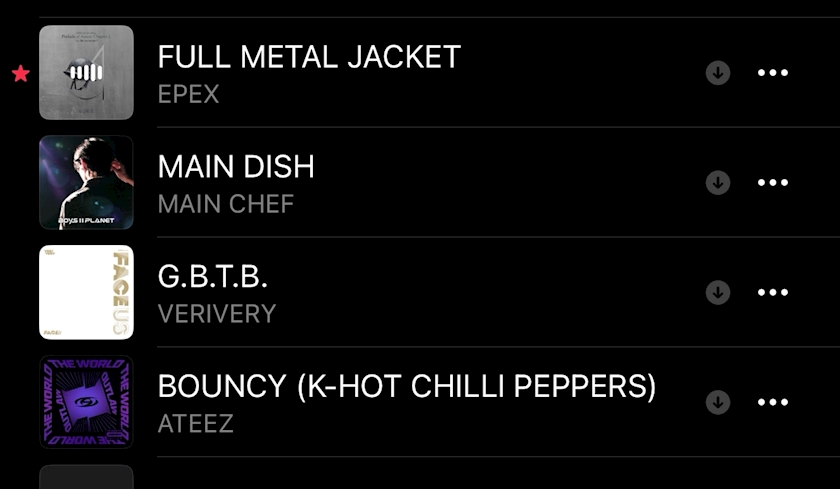The image size is (840, 489).
Task: Download the BOUNCY track by ATEEZ
Action: pyautogui.click(x=718, y=402)
